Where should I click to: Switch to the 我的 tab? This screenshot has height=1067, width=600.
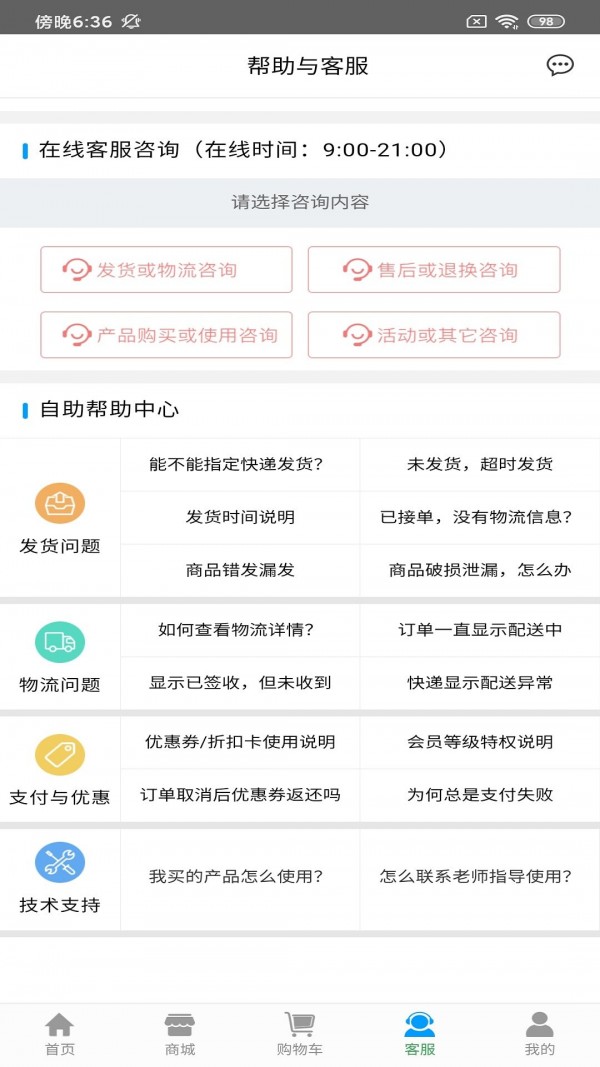540,1034
